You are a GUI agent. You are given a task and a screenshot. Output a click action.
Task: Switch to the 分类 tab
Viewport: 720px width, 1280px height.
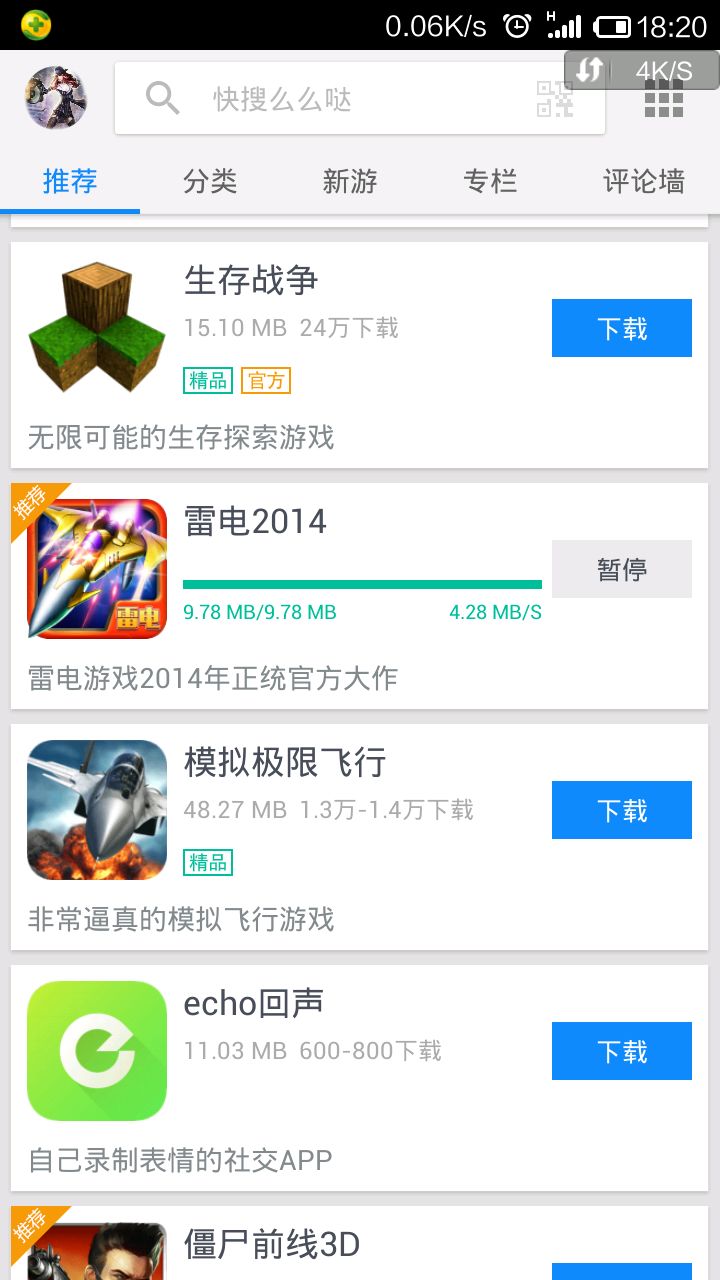pyautogui.click(x=210, y=181)
